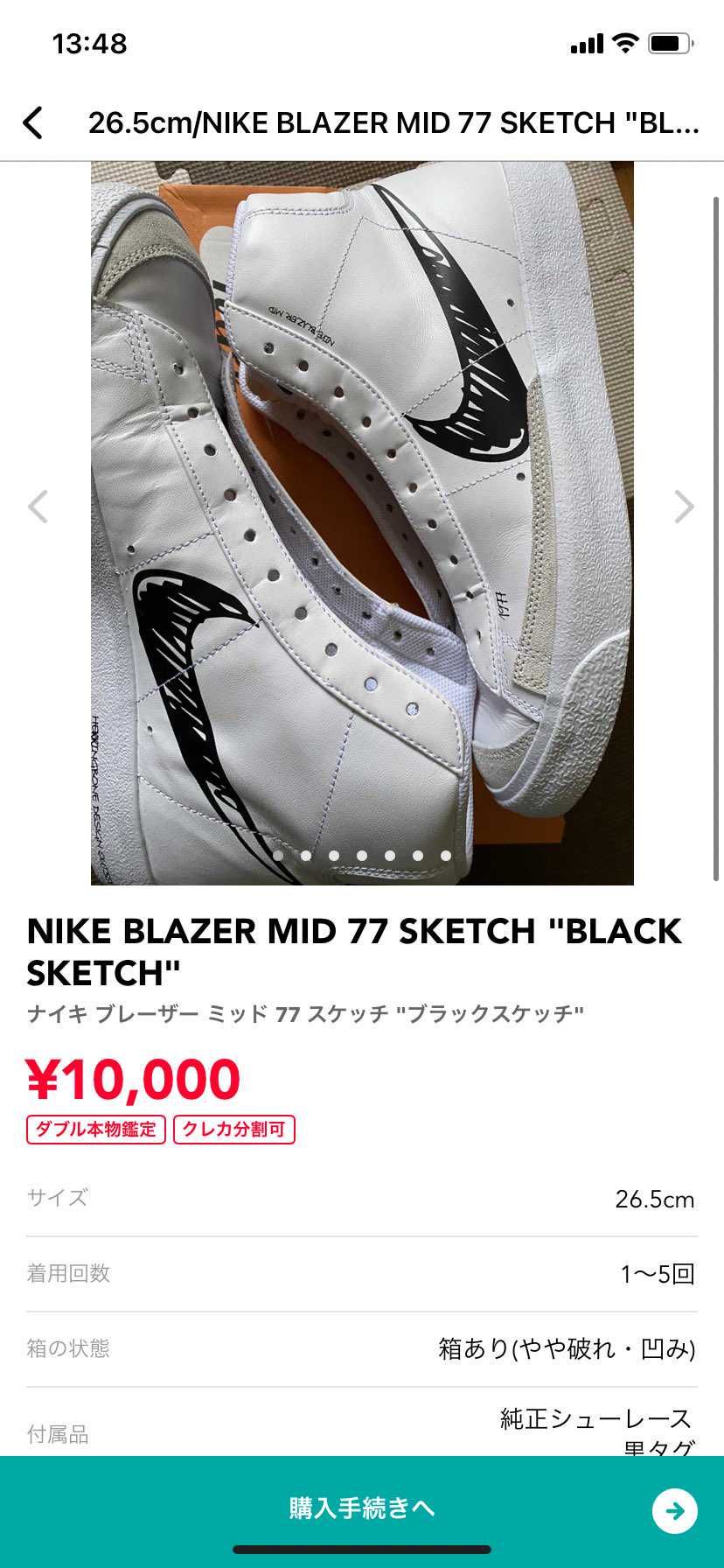The width and height of the screenshot is (724, 1568).
Task: Tap the back arrow icon
Action: pos(32,123)
